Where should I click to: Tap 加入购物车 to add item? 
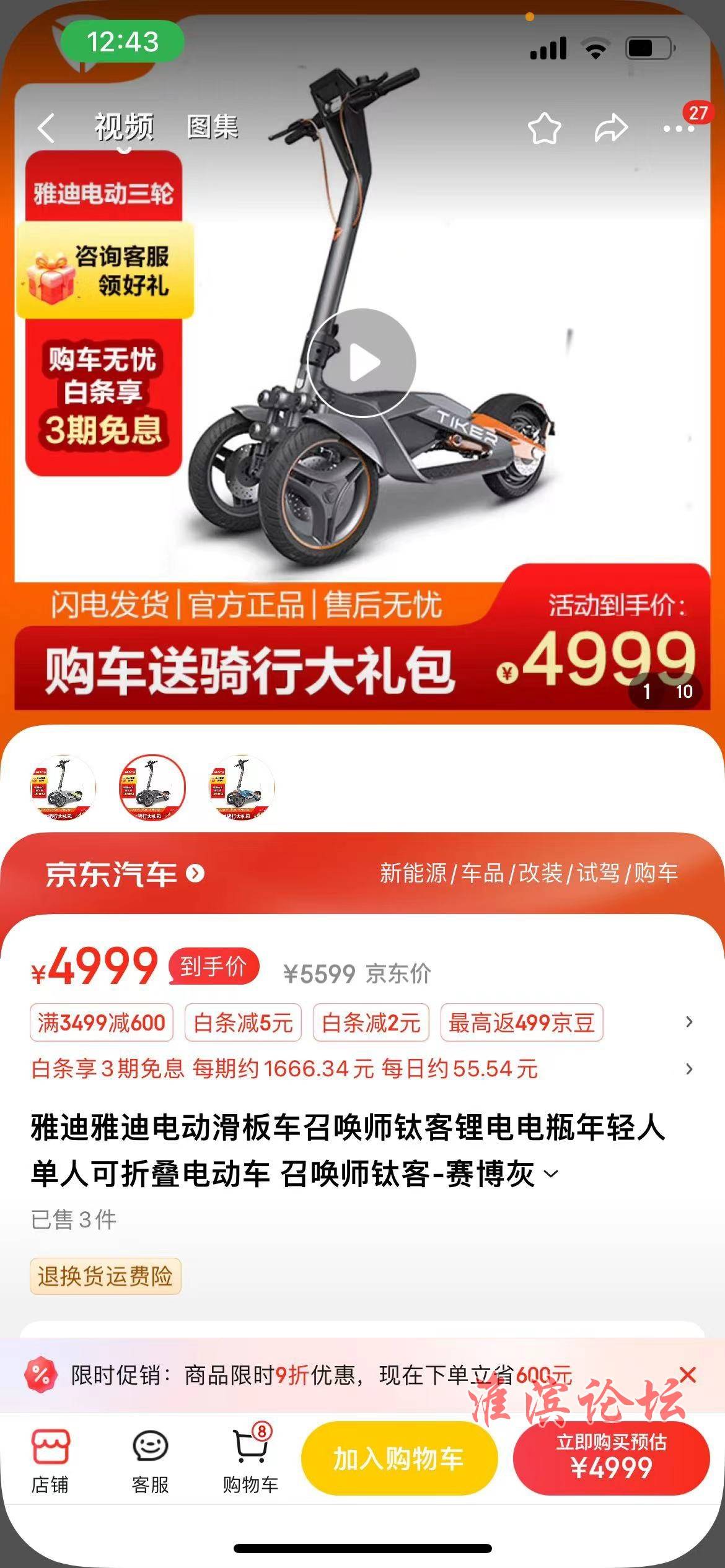tap(399, 1458)
